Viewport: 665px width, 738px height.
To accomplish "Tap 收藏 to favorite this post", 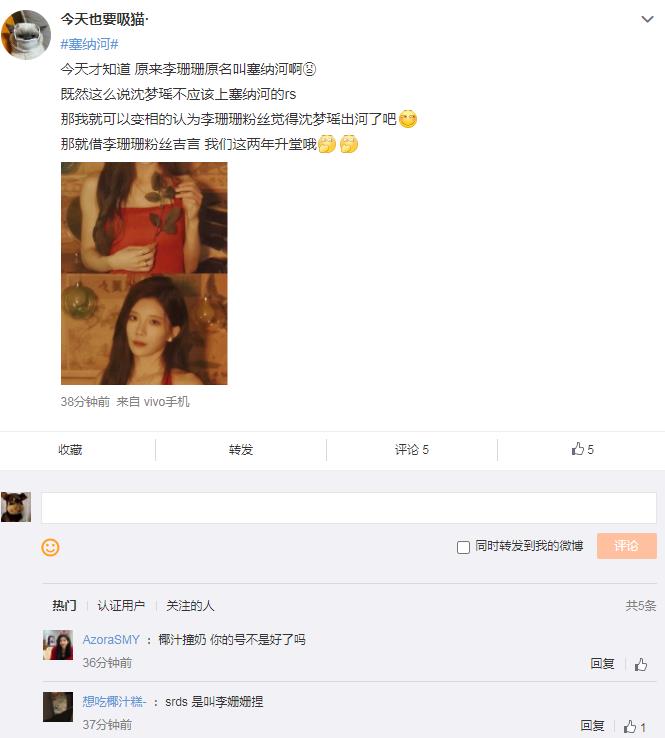I will coord(70,450).
